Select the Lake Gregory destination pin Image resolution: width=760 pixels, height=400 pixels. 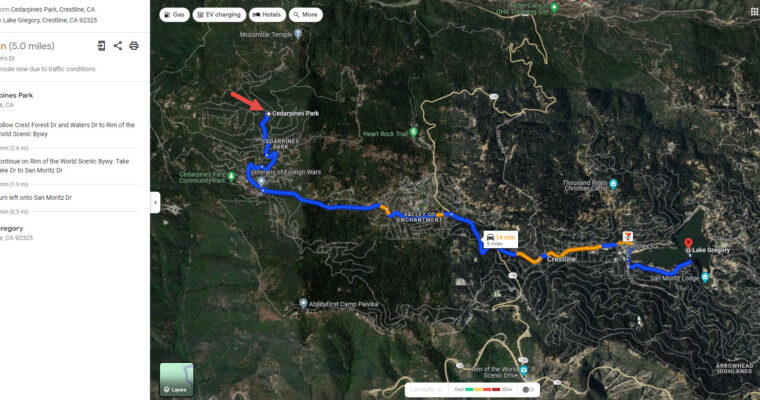[688, 243]
